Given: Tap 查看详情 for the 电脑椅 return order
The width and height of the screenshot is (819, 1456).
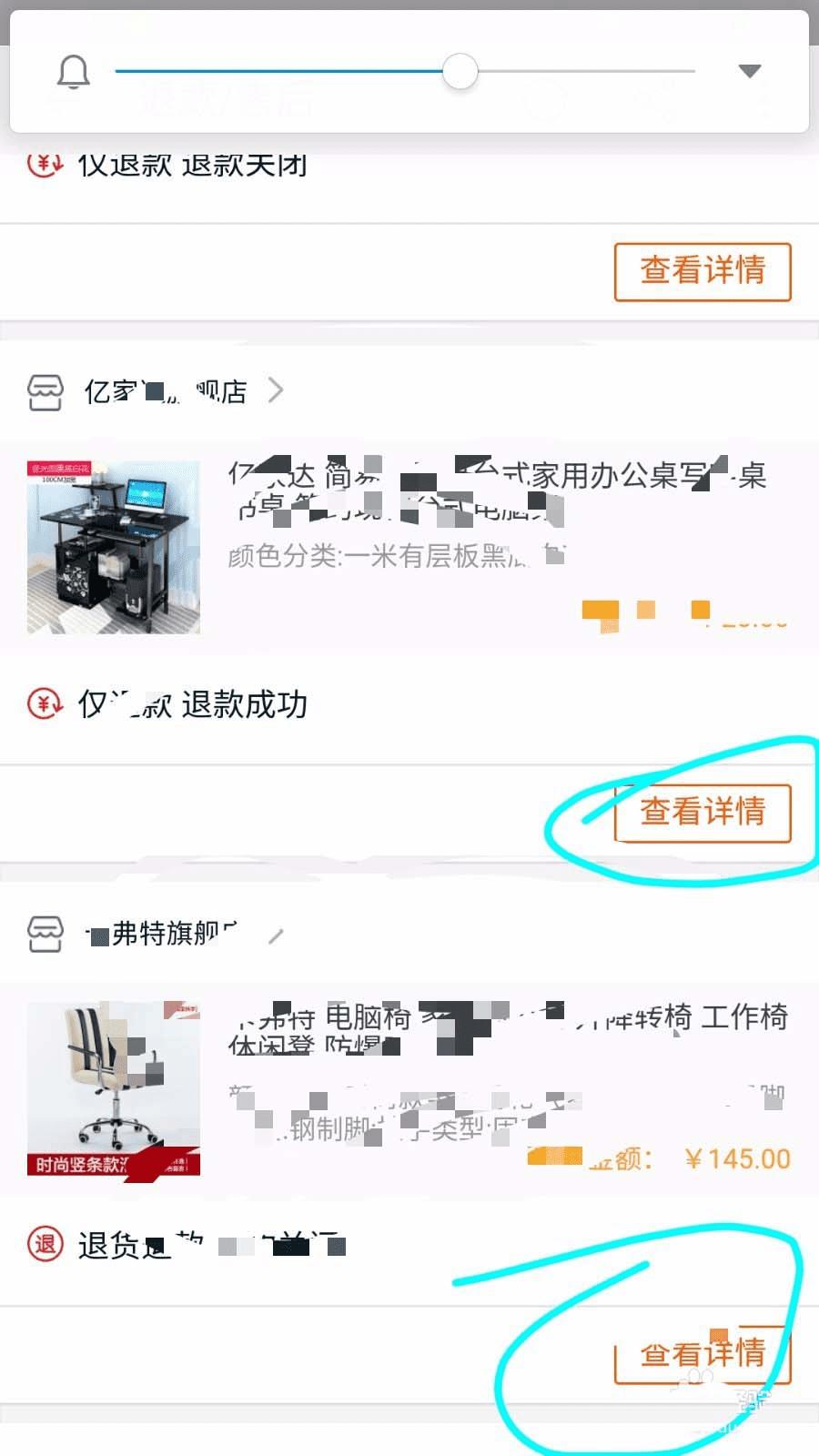Looking at the screenshot, I should [x=702, y=1354].
